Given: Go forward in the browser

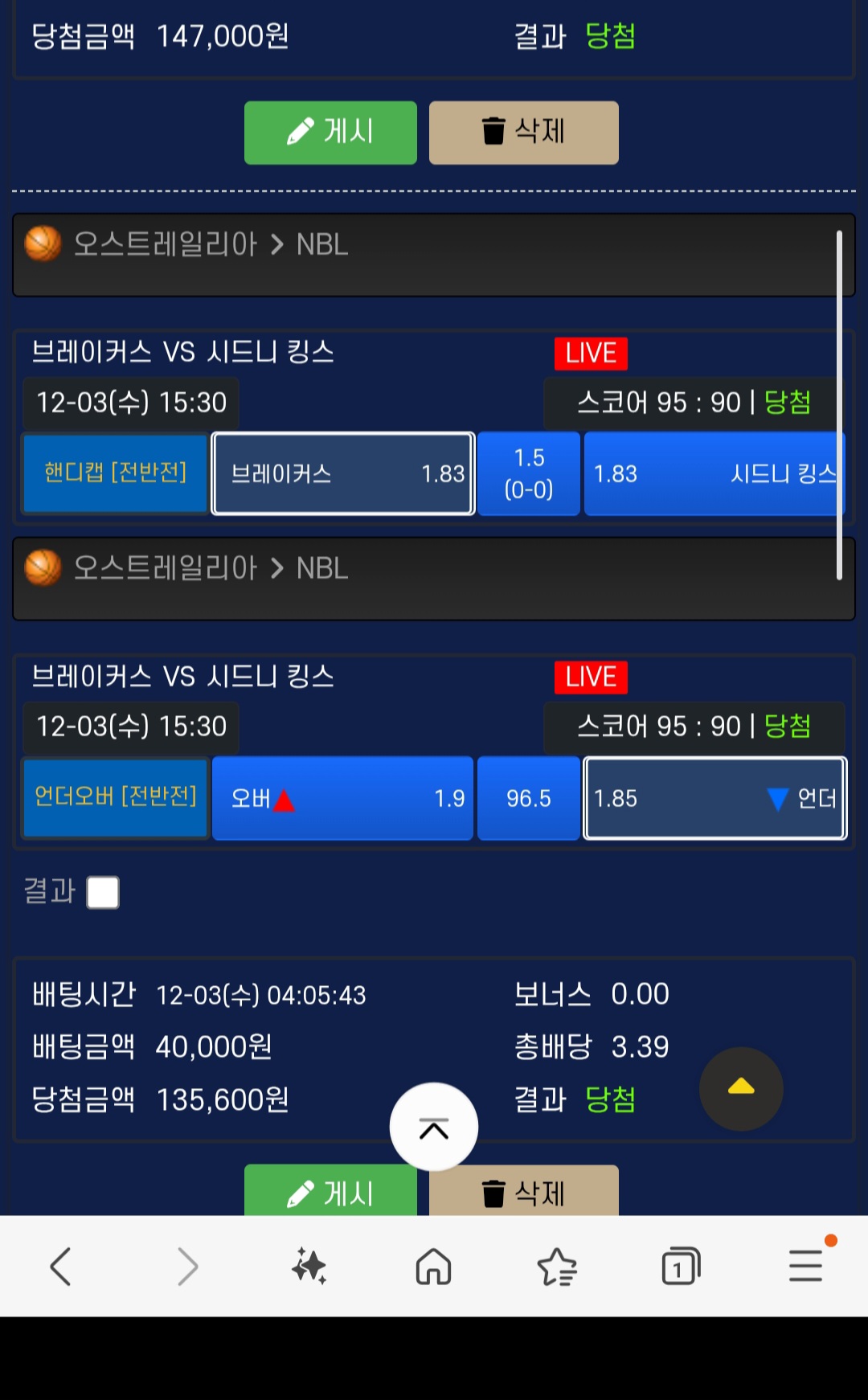Looking at the screenshot, I should [187, 1267].
